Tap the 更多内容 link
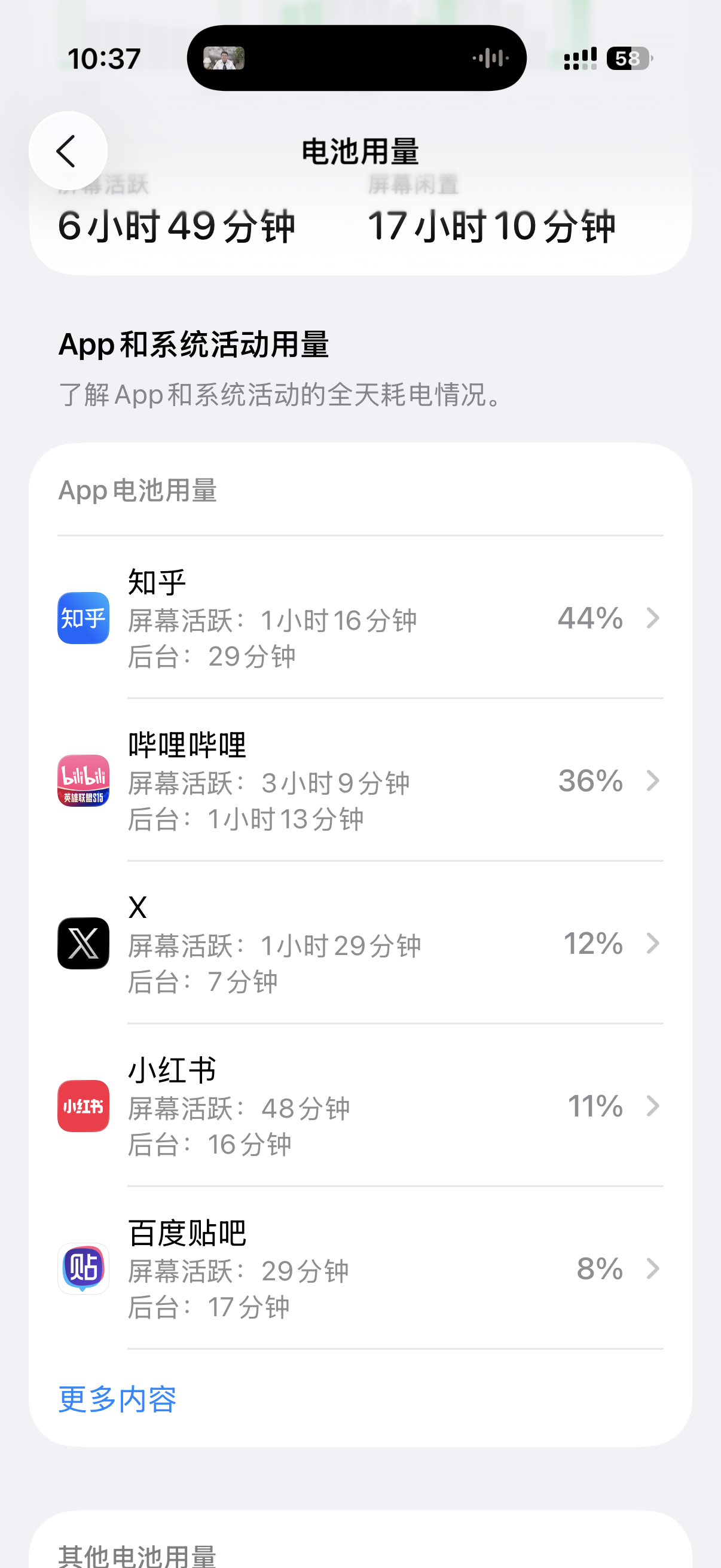 click(x=117, y=1399)
